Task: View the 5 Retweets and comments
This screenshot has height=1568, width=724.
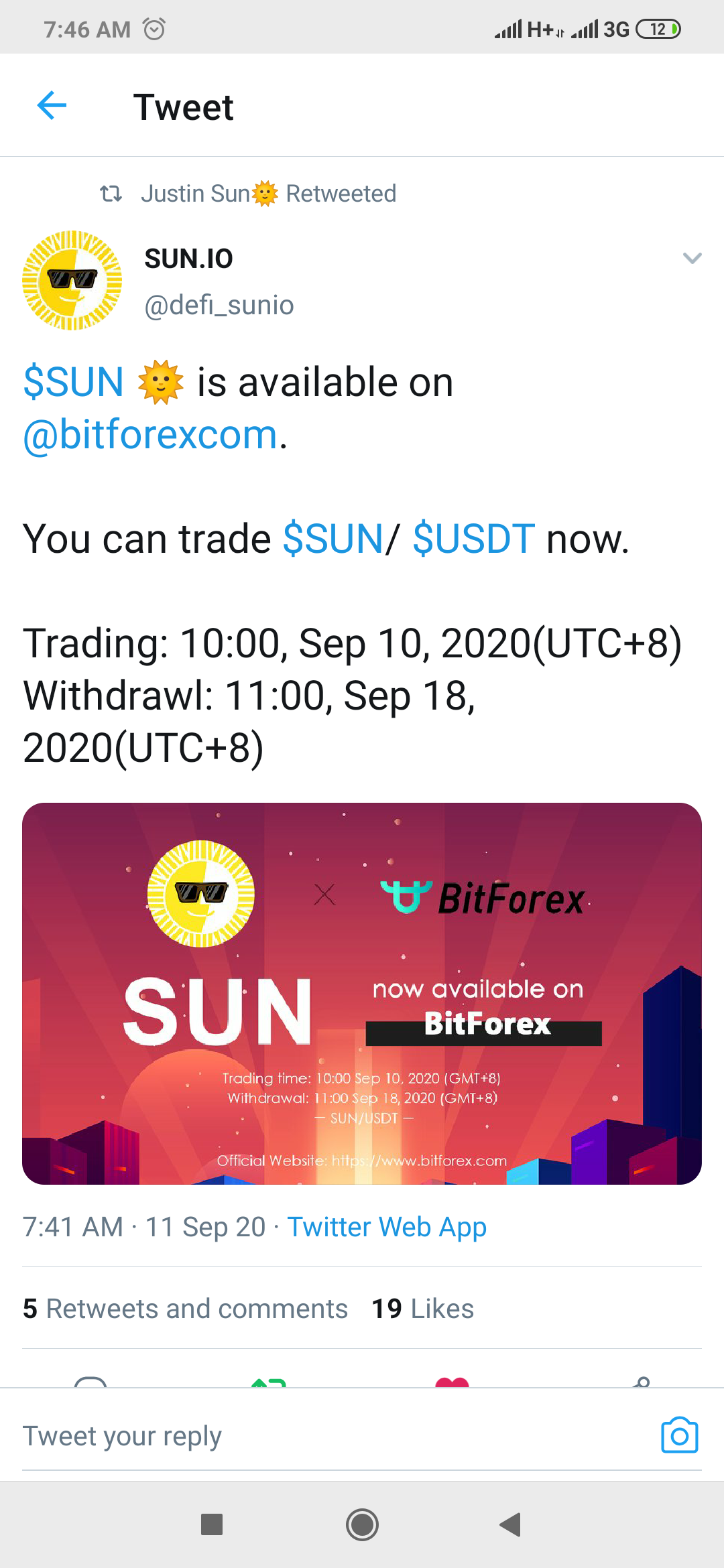Action: (x=186, y=1309)
